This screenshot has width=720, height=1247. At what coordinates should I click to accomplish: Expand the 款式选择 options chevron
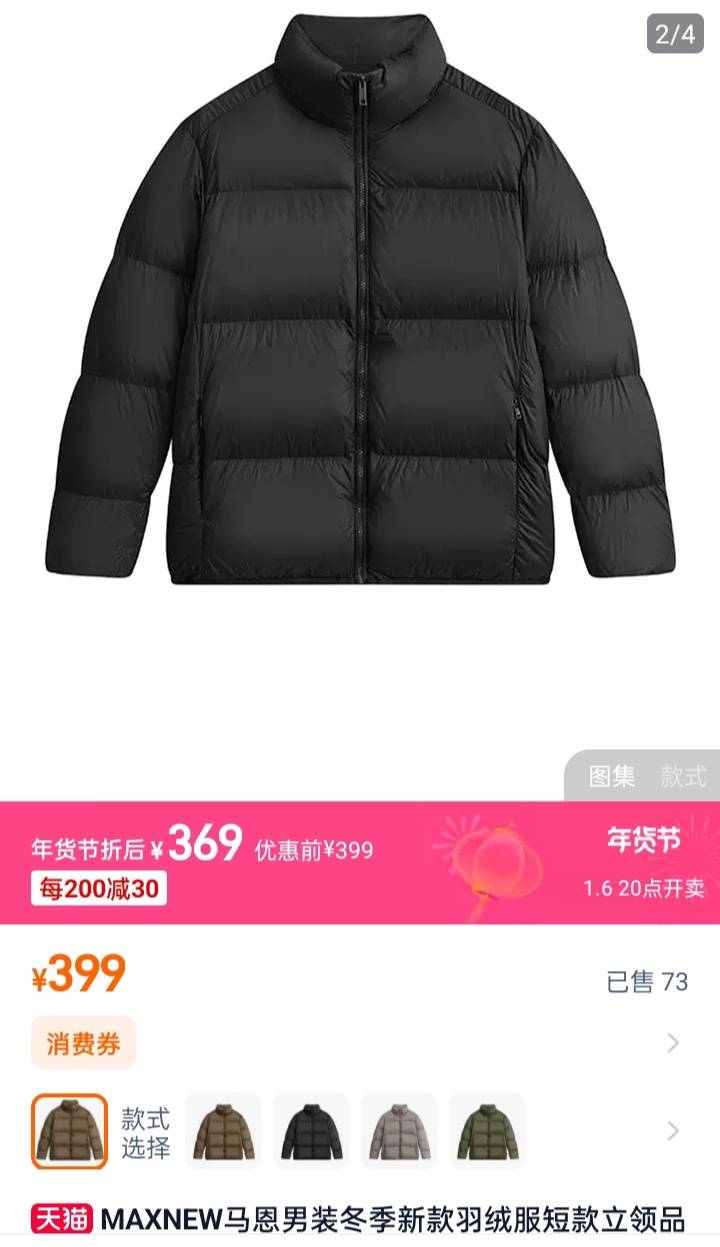point(673,1131)
